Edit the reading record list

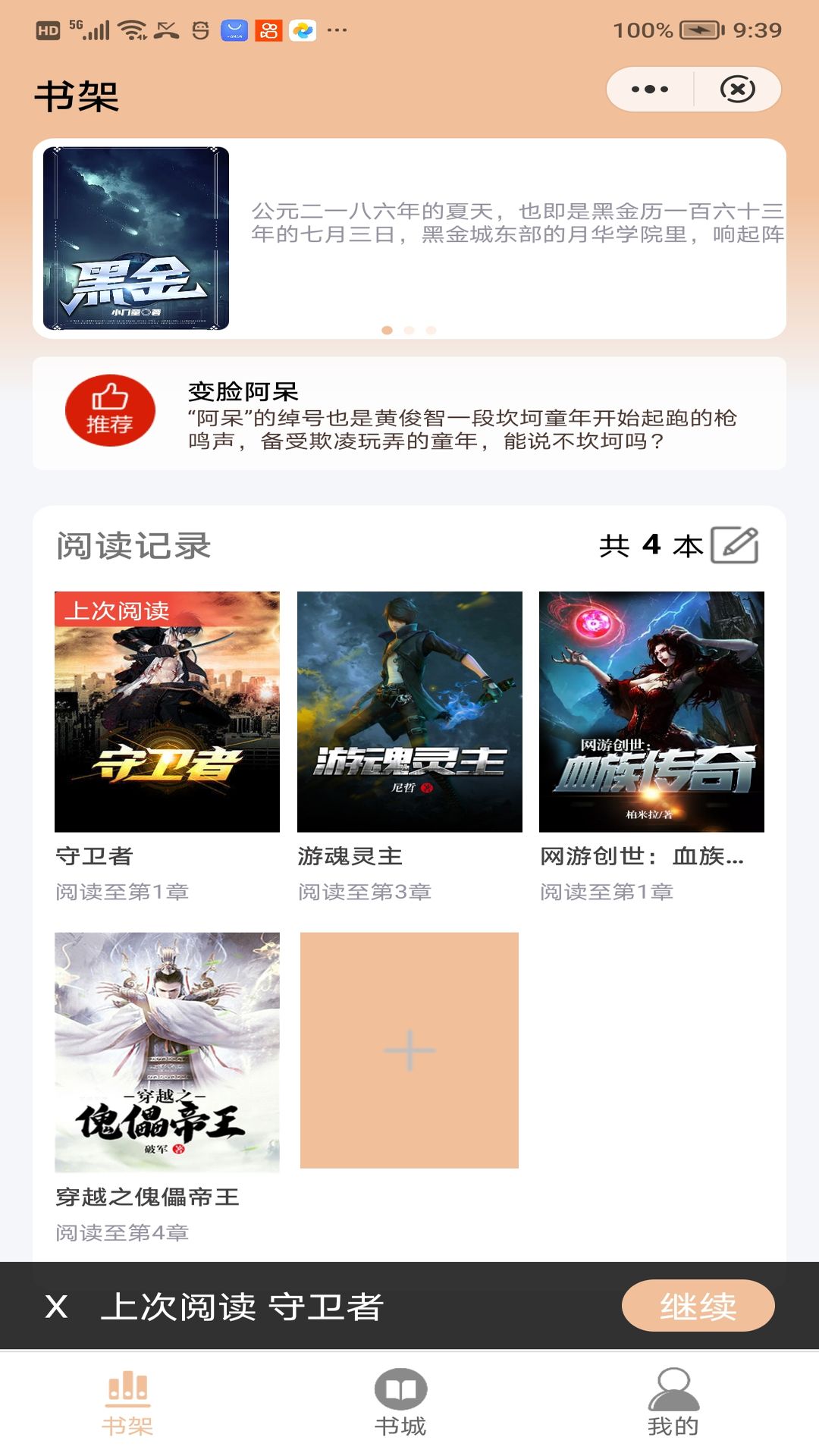[x=734, y=545]
